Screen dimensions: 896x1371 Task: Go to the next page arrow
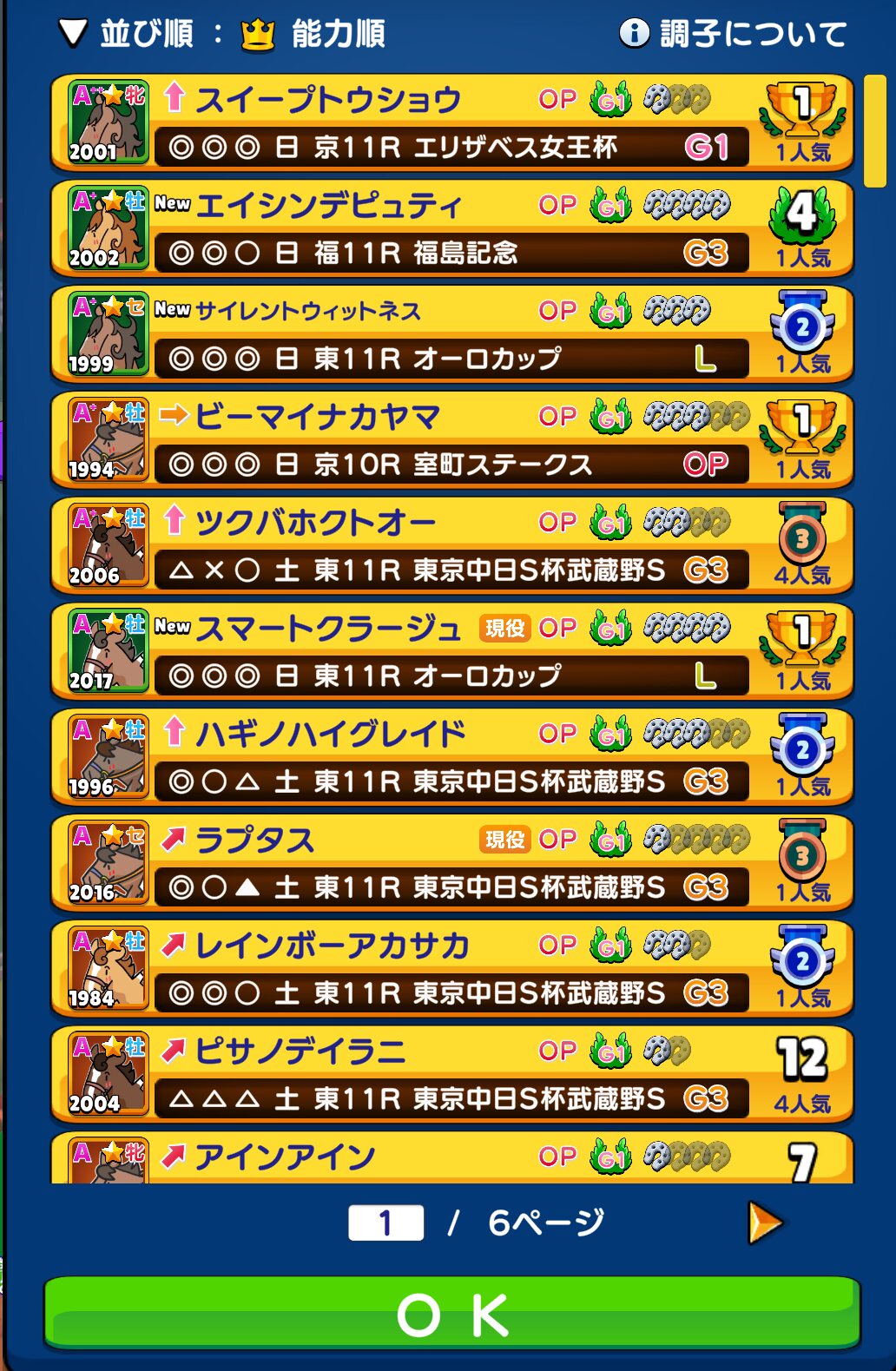(764, 1223)
